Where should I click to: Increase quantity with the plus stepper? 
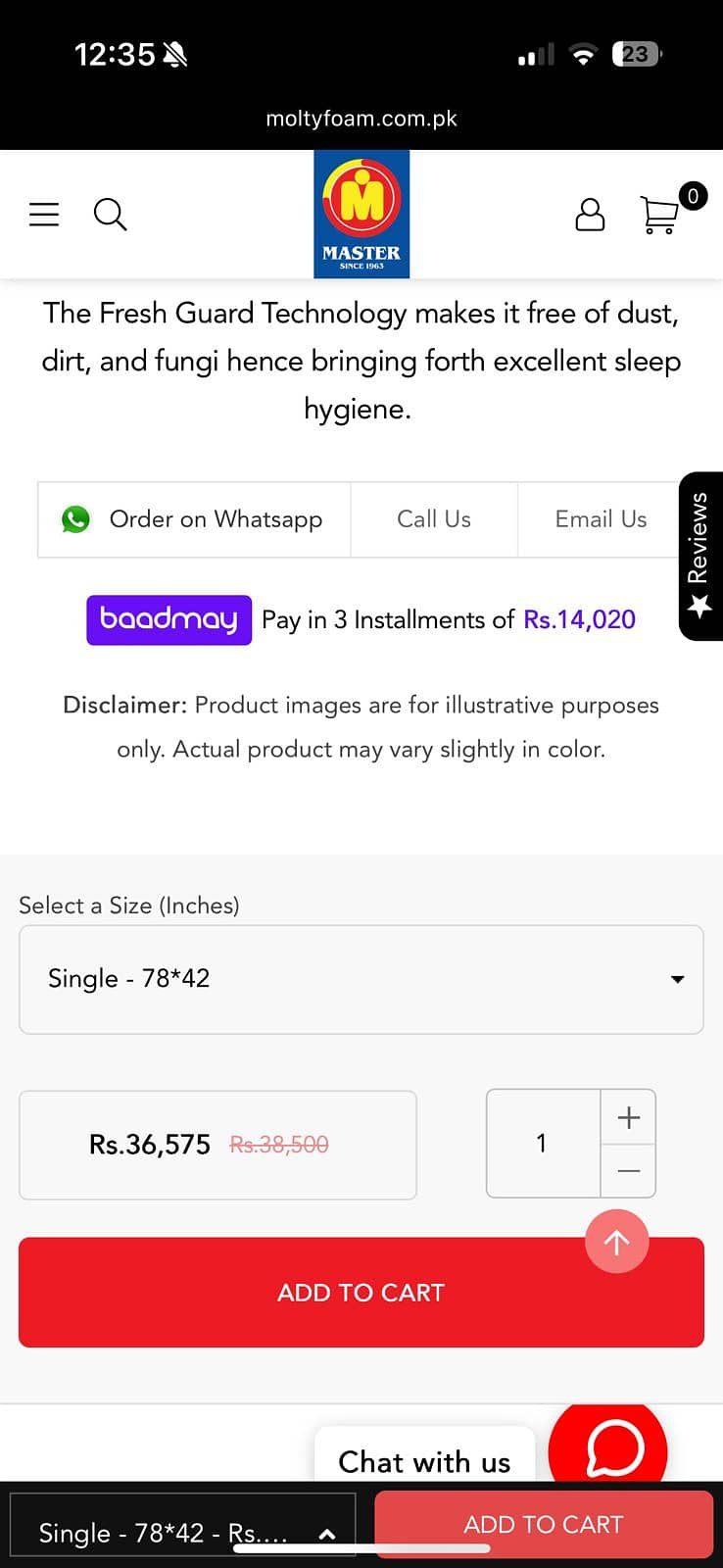coord(628,1116)
